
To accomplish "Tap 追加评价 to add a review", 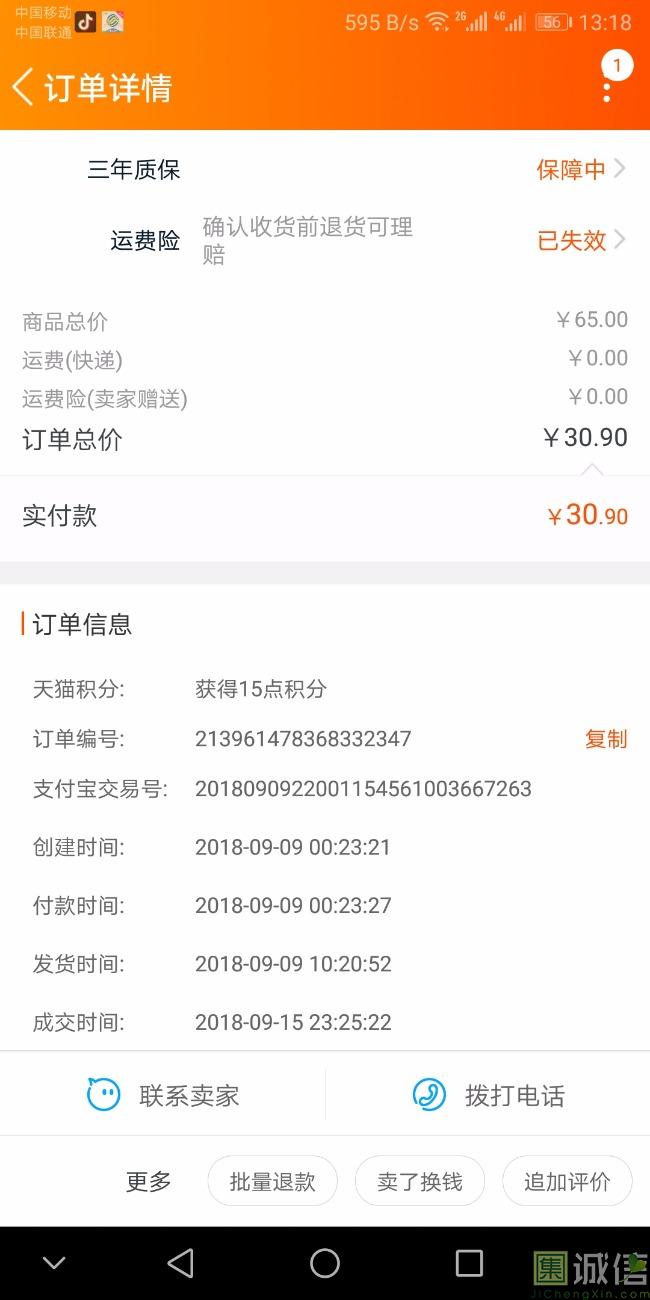I will tap(567, 1181).
